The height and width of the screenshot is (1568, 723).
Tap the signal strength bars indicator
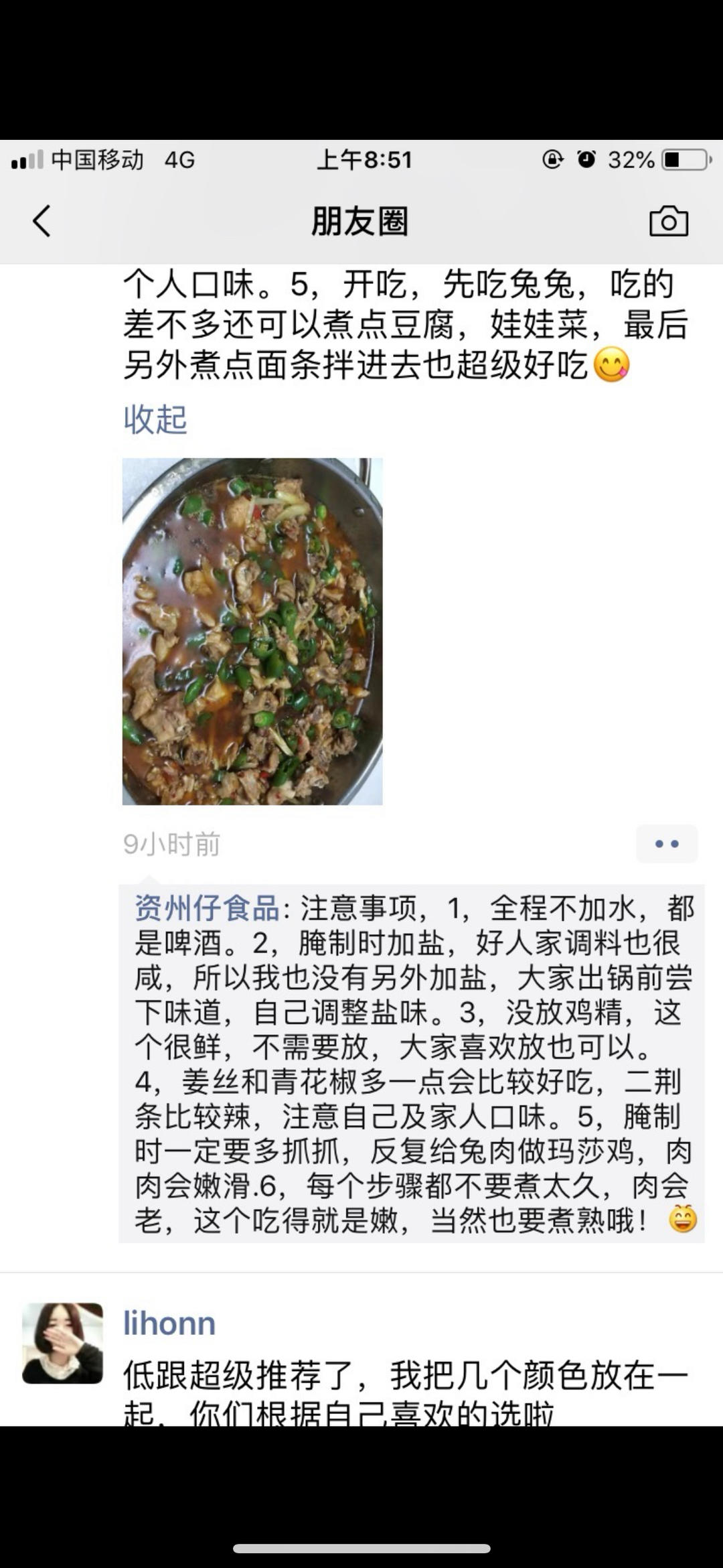point(27,159)
